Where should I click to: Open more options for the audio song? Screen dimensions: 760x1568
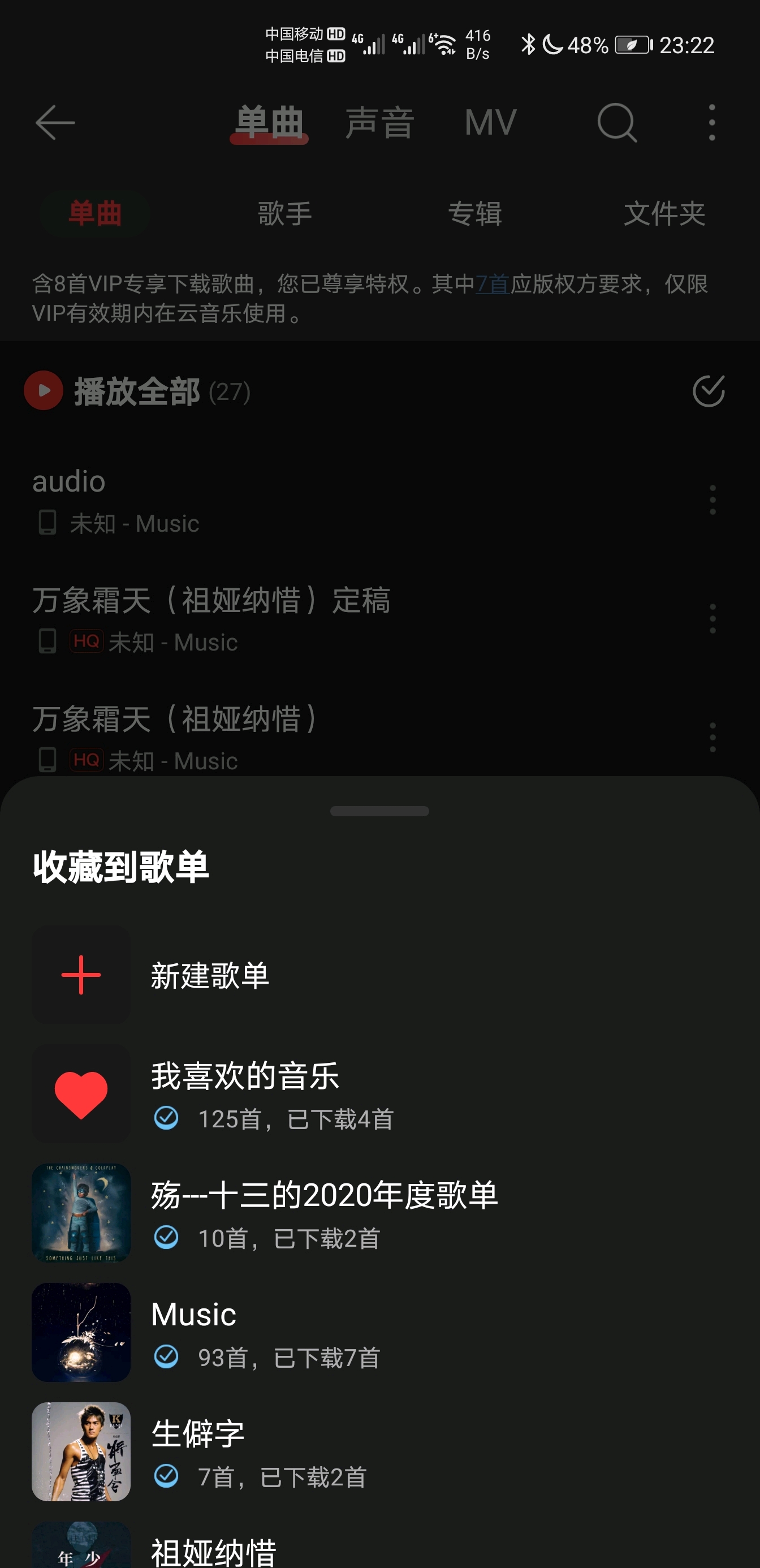712,499
